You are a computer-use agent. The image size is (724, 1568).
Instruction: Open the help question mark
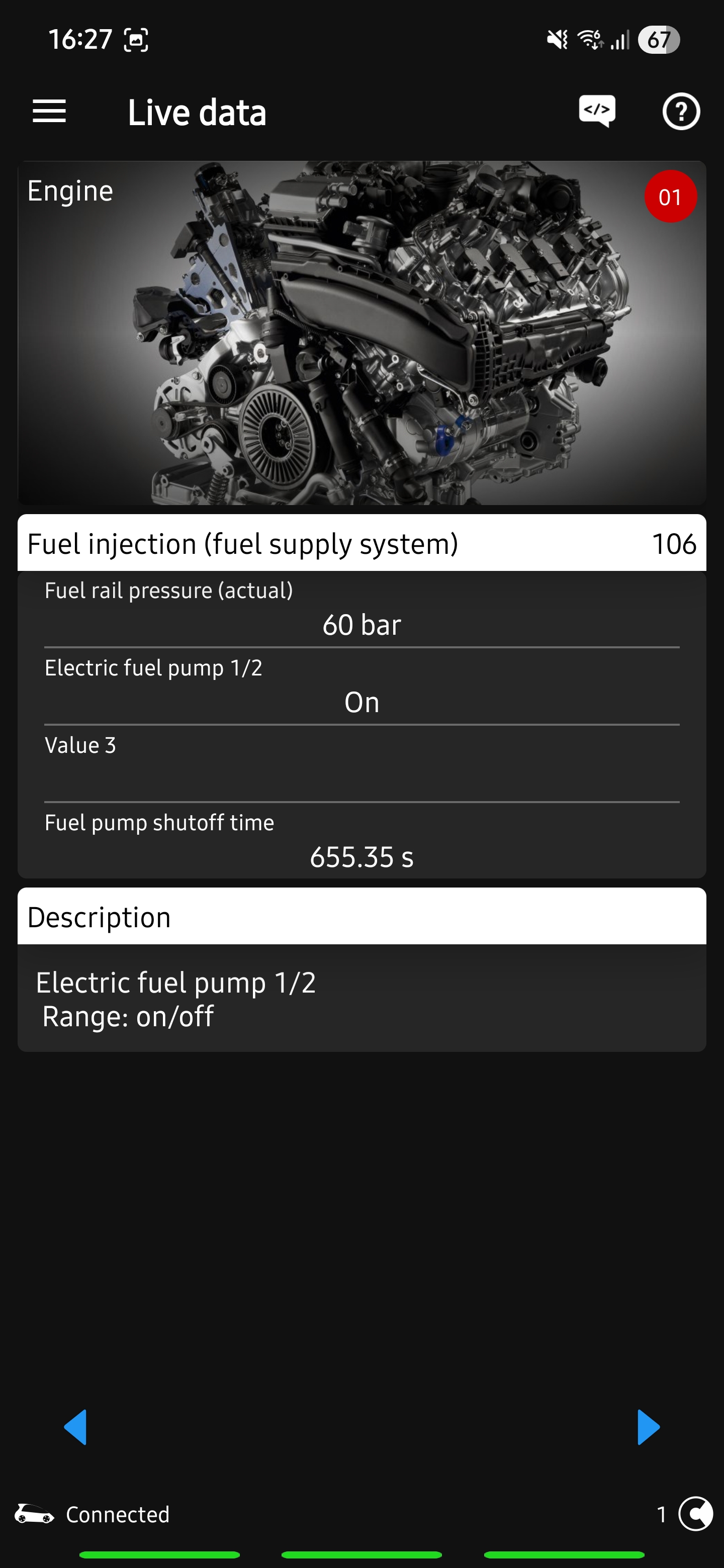click(681, 112)
